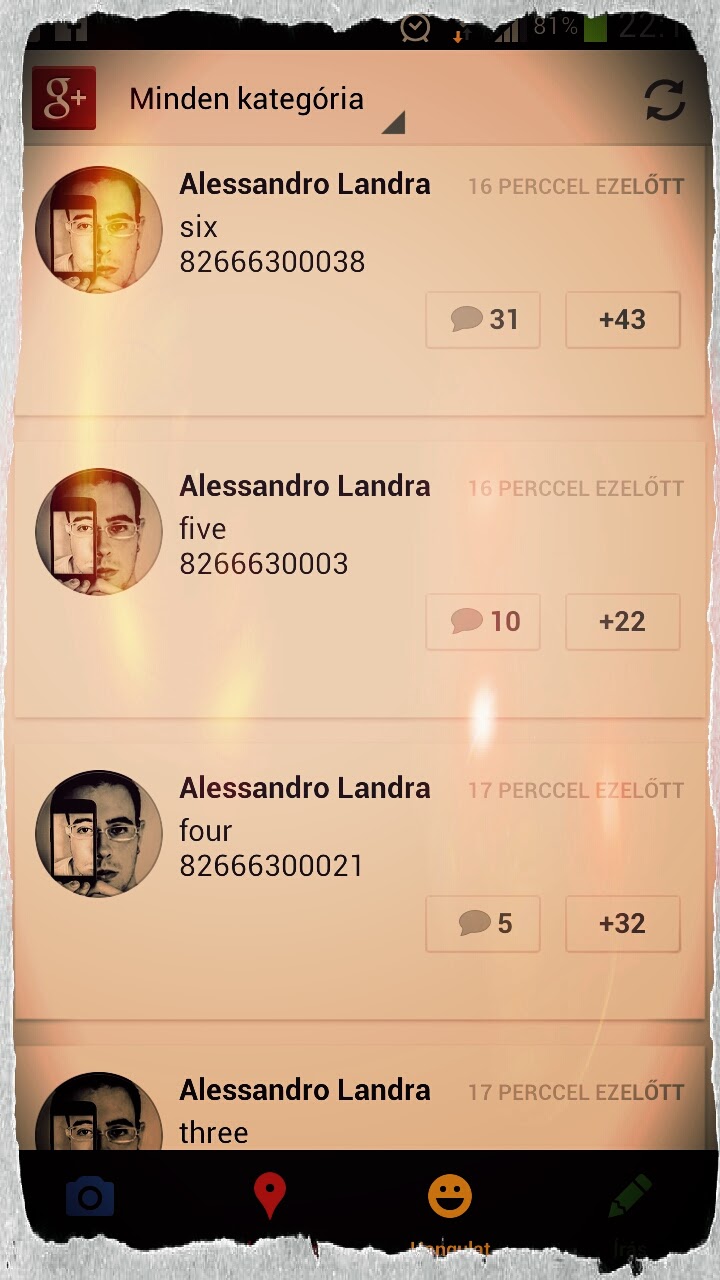The height and width of the screenshot is (1280, 720).
Task: Open Alessandro Landra's "three" post
Action: [360, 1098]
